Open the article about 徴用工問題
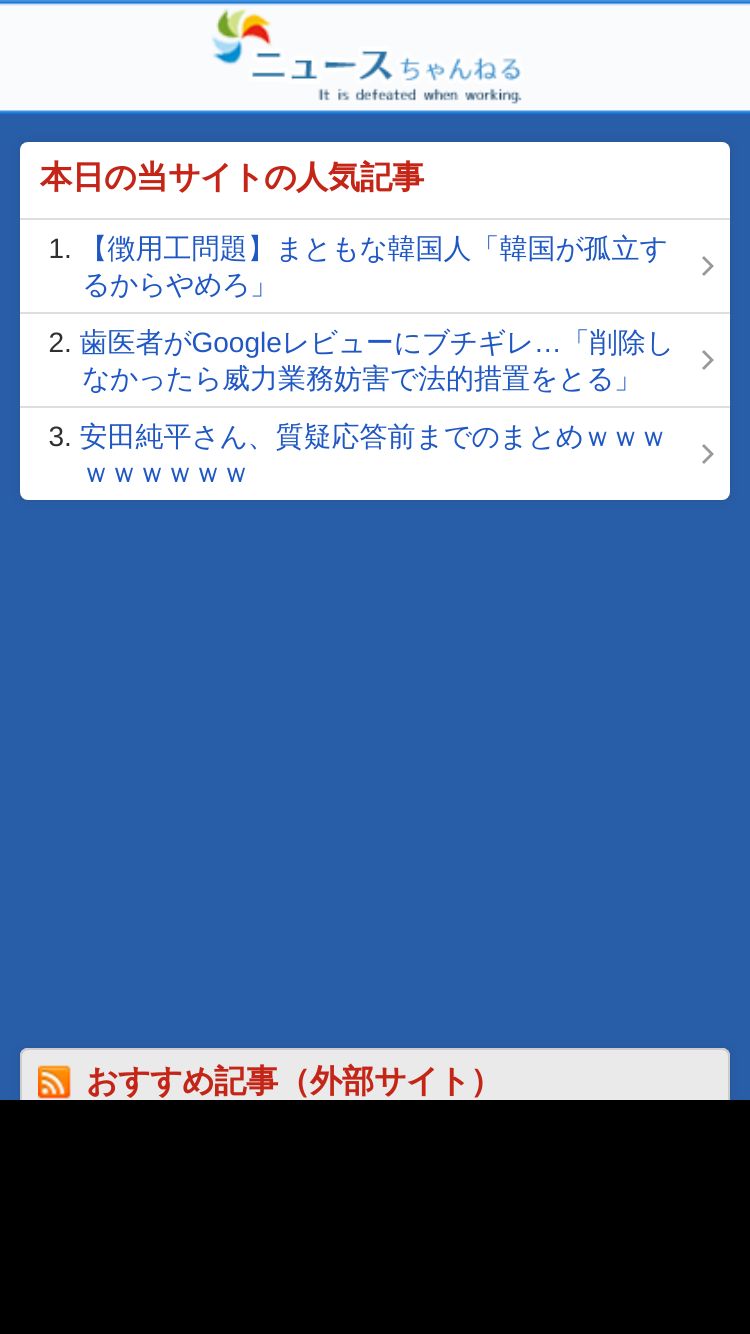 (374, 266)
